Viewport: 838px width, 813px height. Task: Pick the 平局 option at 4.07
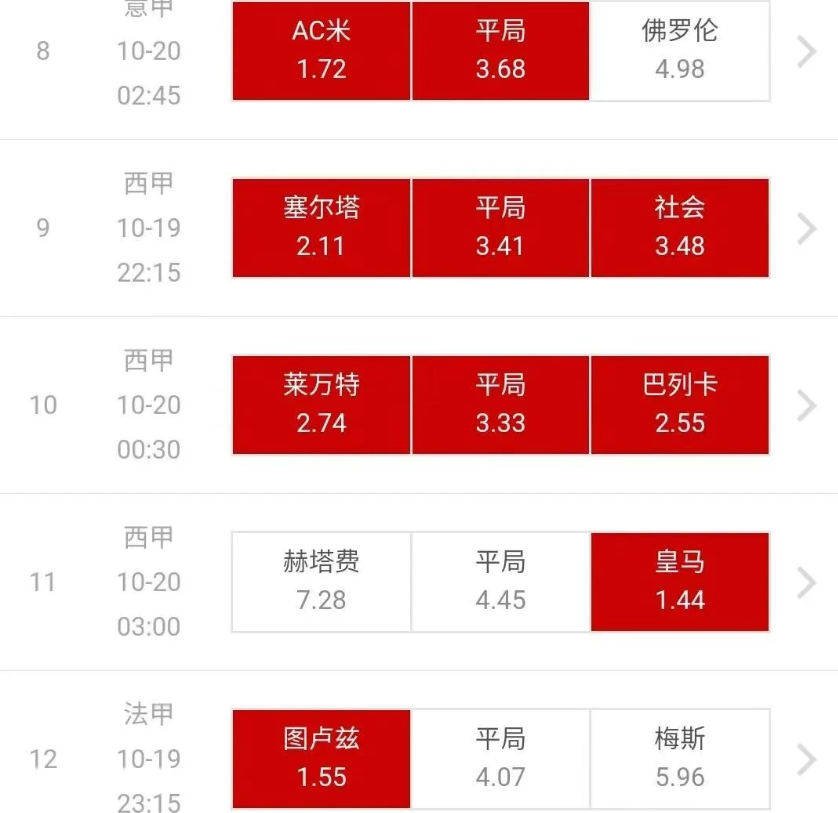coord(500,759)
